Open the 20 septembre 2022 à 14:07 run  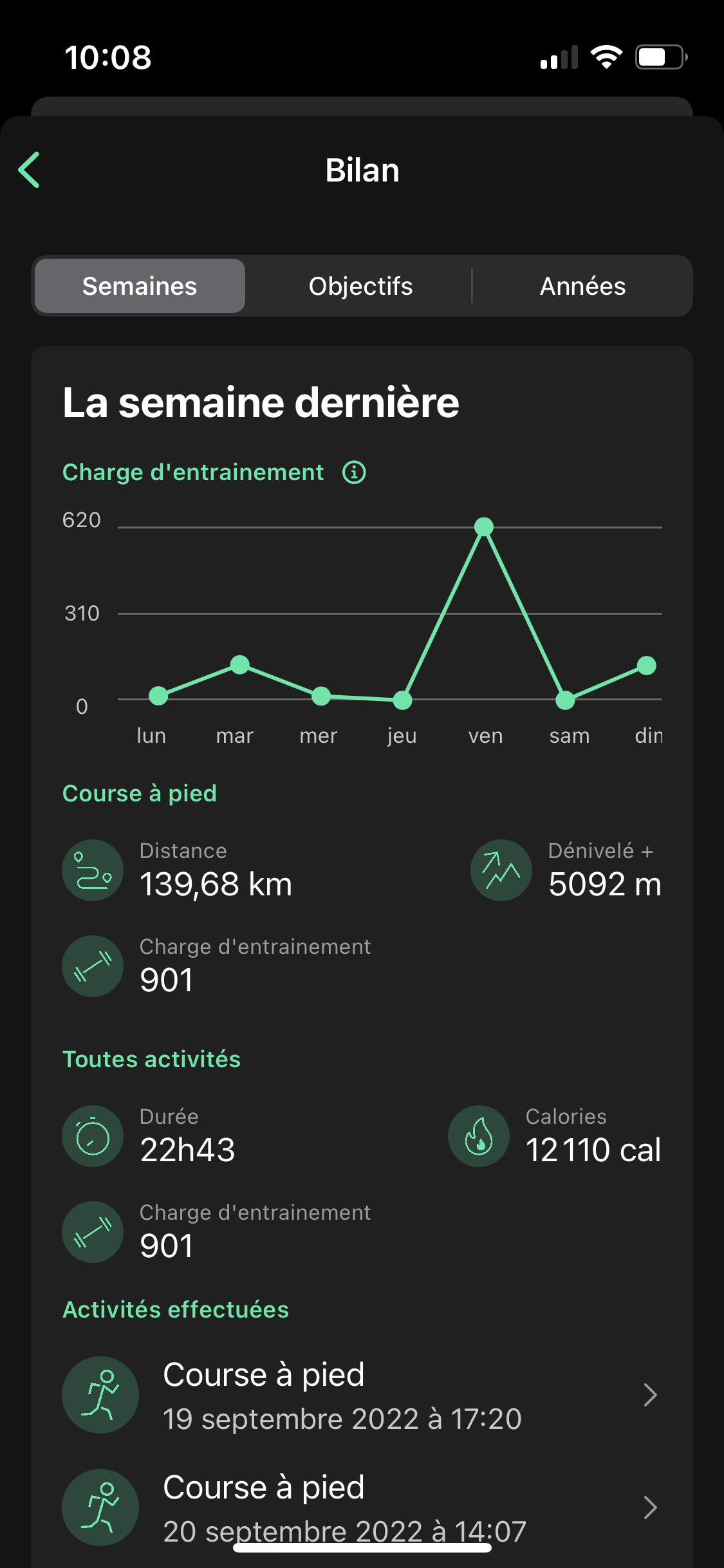(360, 1507)
